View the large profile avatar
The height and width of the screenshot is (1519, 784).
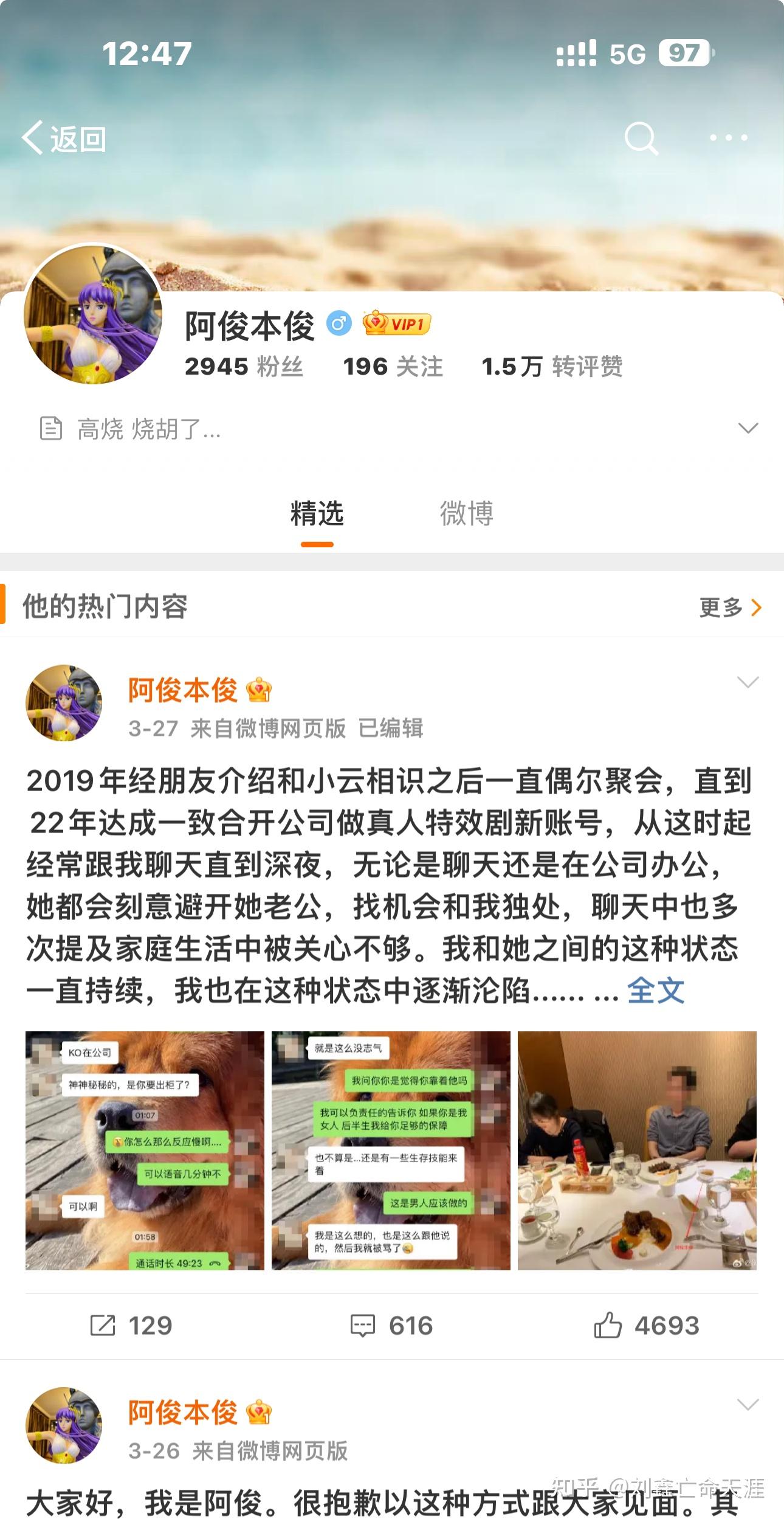(x=93, y=314)
